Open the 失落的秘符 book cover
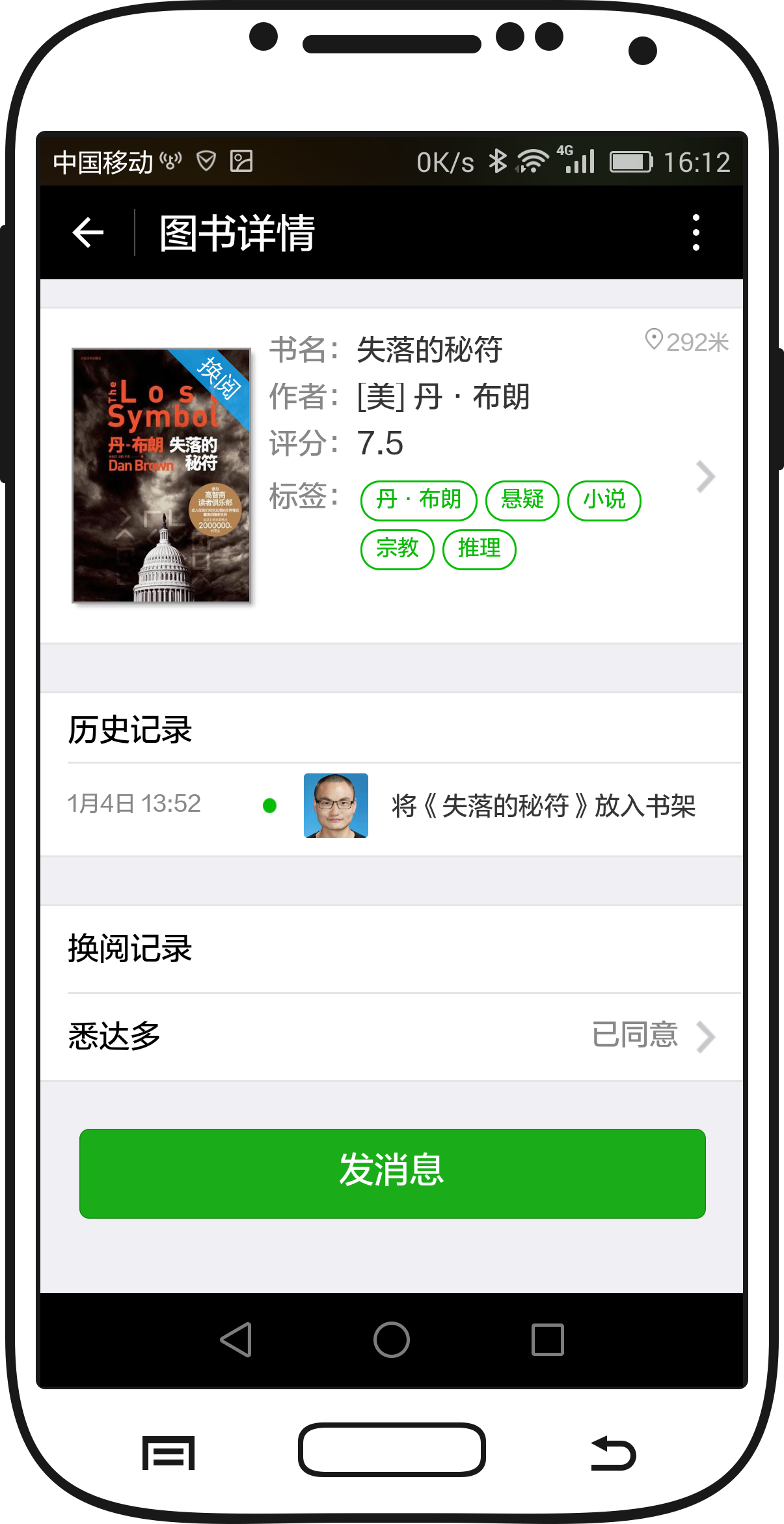Image resolution: width=784 pixels, height=1524 pixels. (x=161, y=475)
